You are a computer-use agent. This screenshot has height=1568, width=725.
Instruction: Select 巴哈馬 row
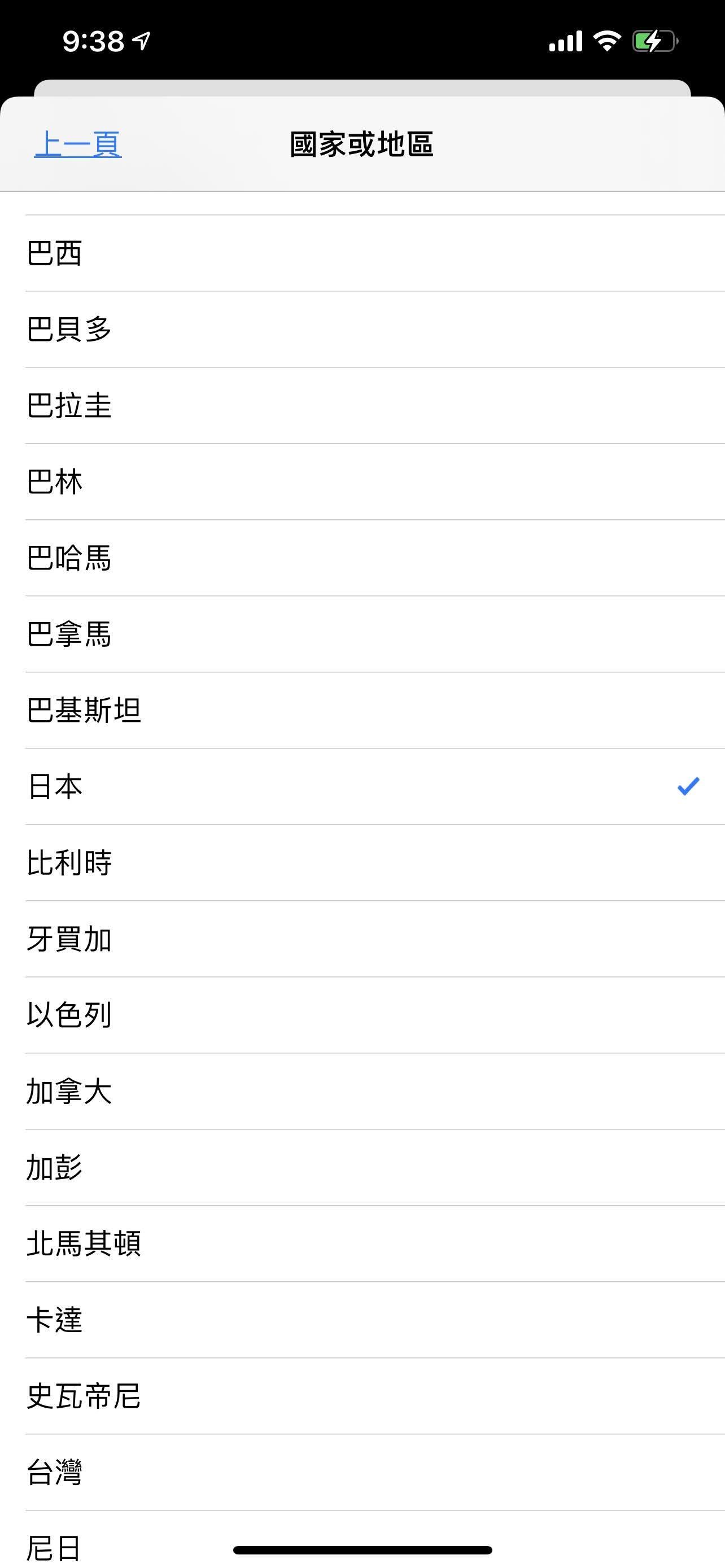(x=362, y=558)
